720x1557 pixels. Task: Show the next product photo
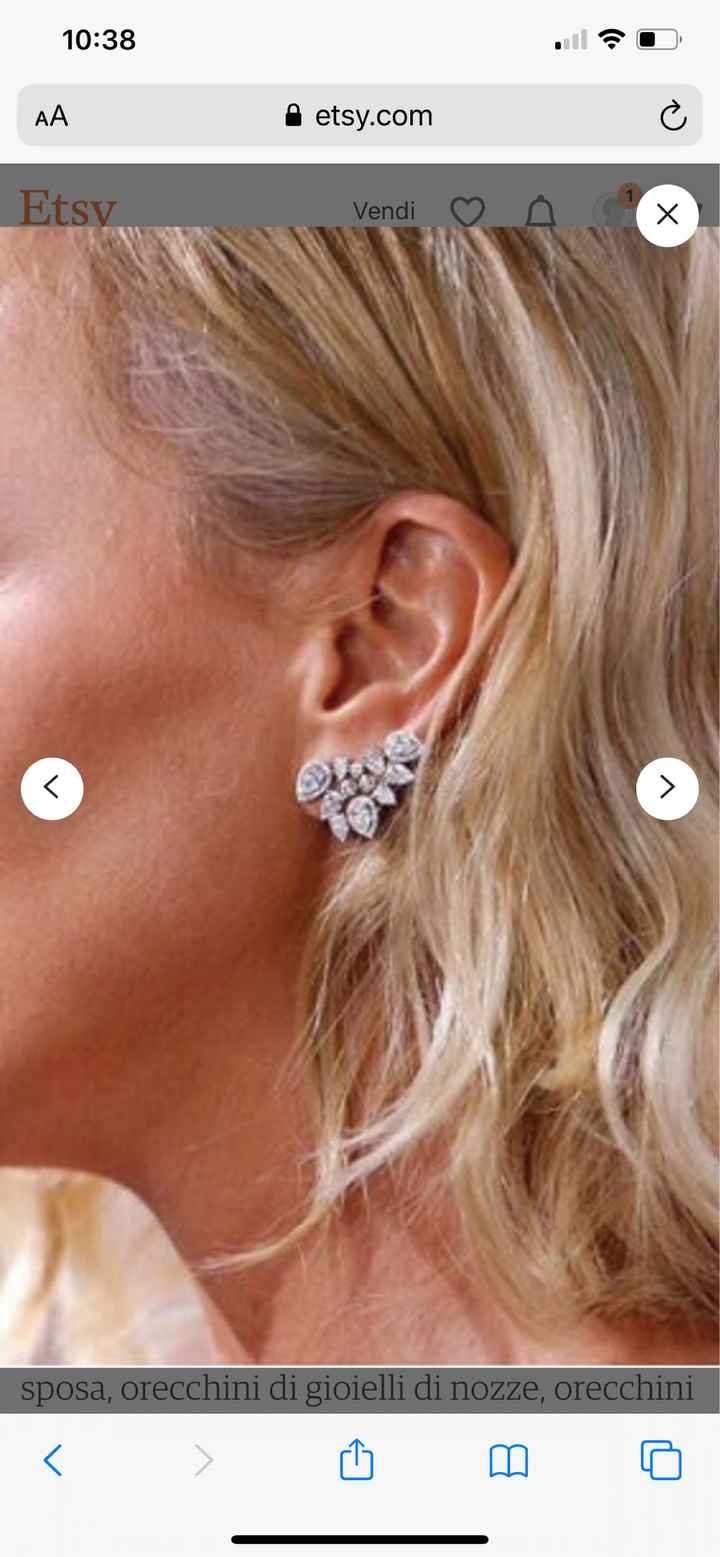667,788
